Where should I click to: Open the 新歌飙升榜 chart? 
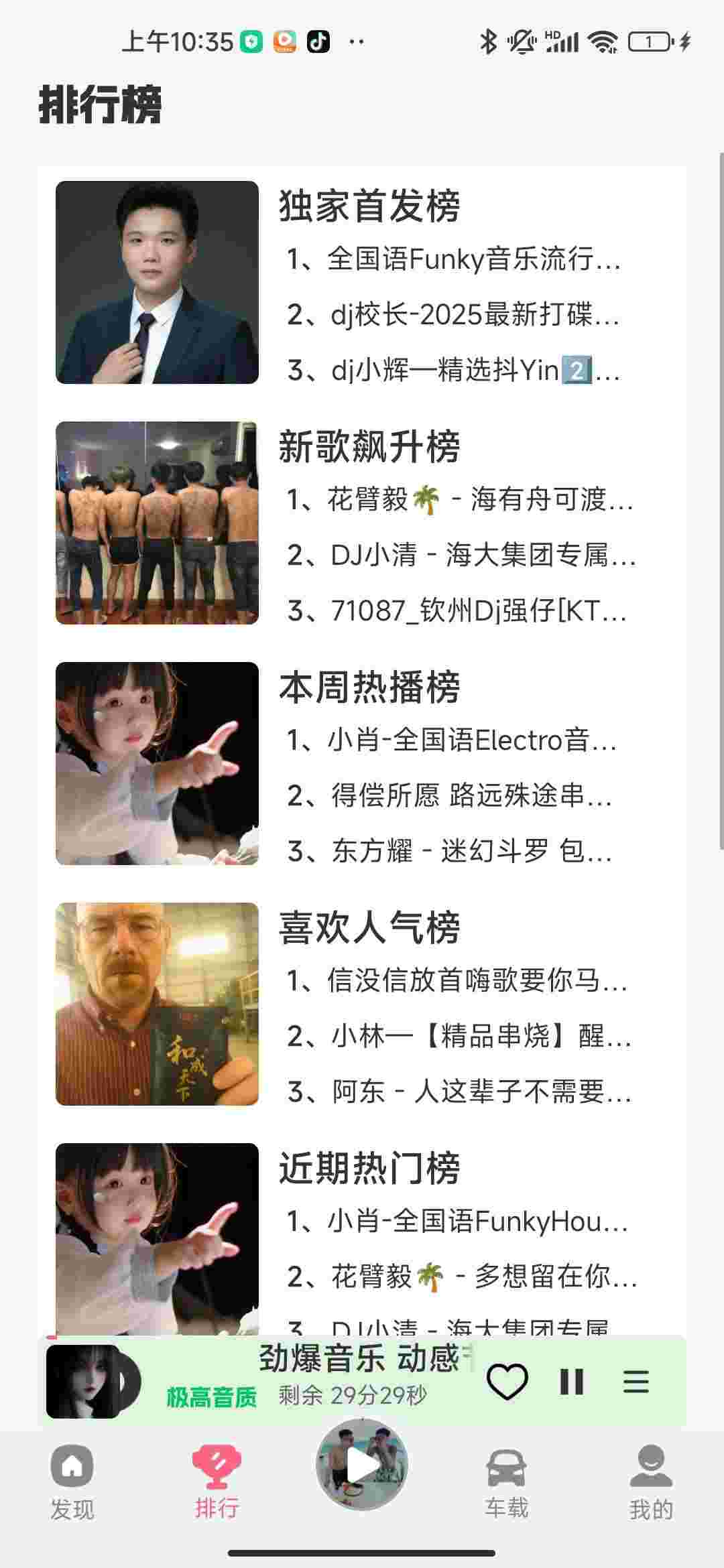coord(369,447)
